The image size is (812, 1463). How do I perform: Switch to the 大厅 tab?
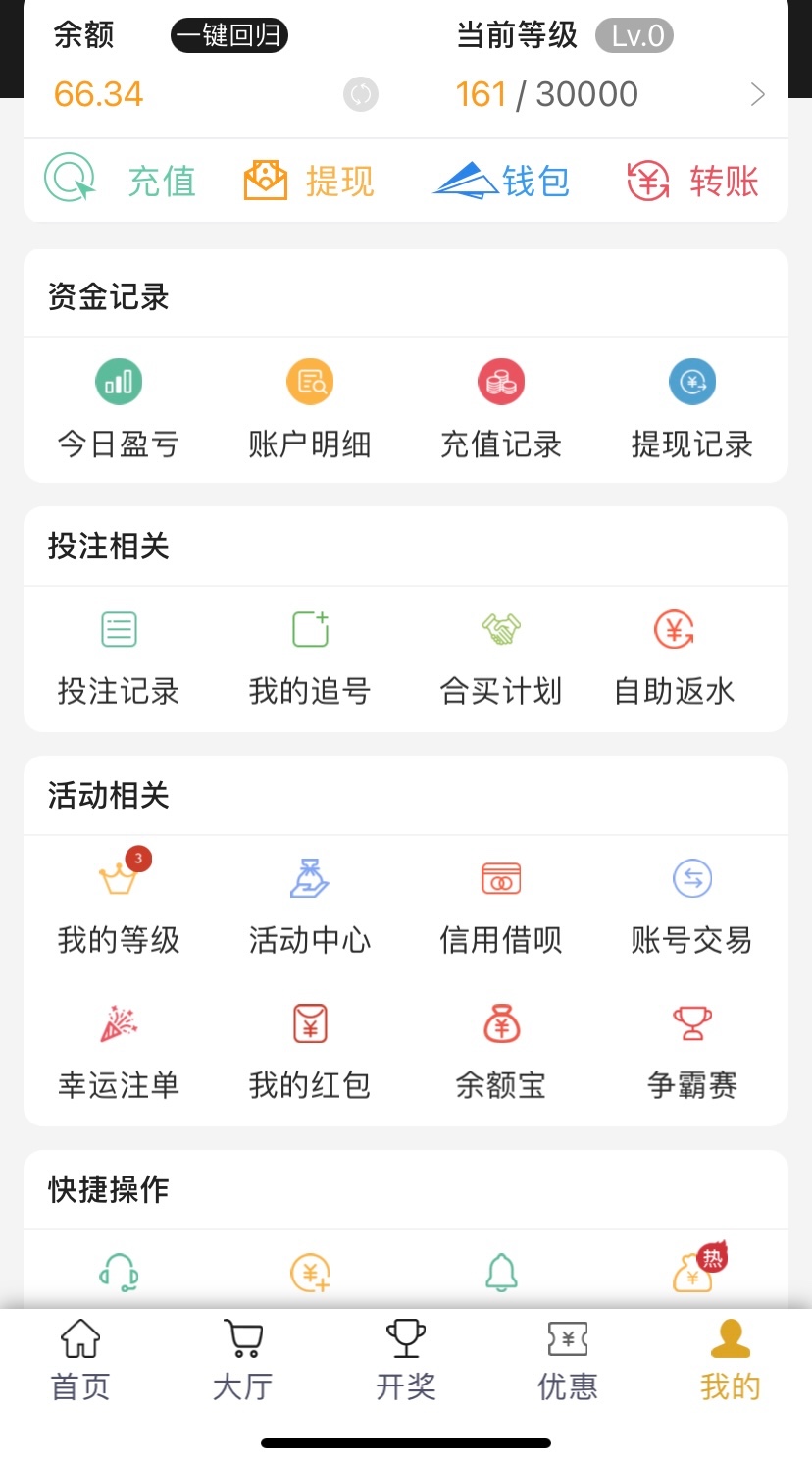(x=242, y=1360)
